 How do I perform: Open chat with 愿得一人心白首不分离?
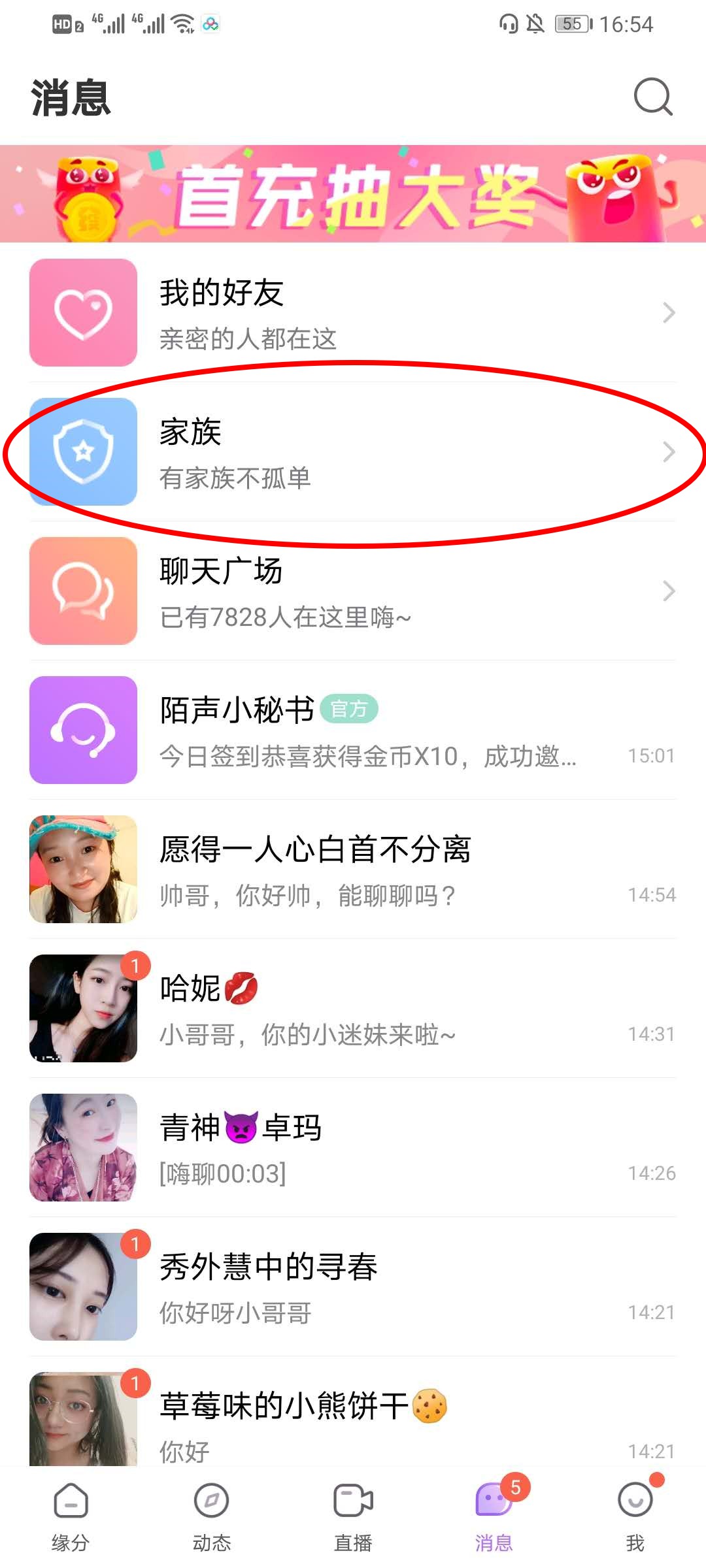click(x=353, y=869)
